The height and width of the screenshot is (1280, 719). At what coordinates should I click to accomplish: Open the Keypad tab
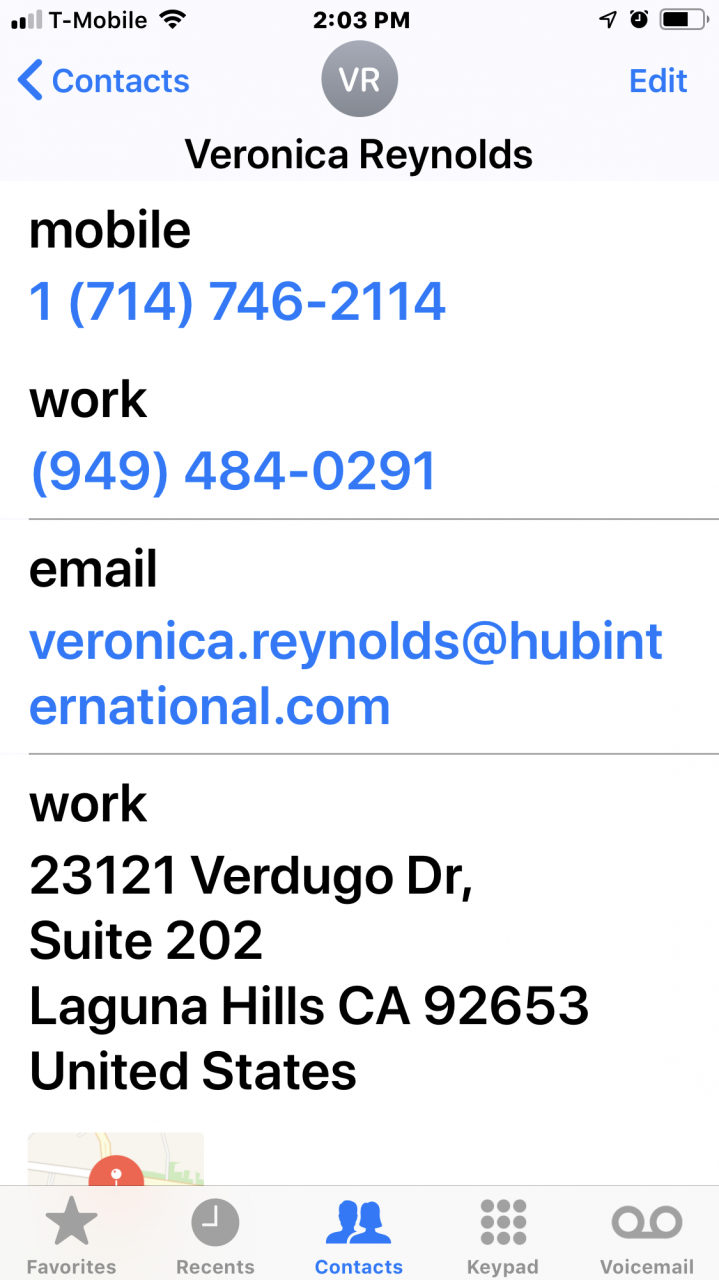(x=502, y=1237)
